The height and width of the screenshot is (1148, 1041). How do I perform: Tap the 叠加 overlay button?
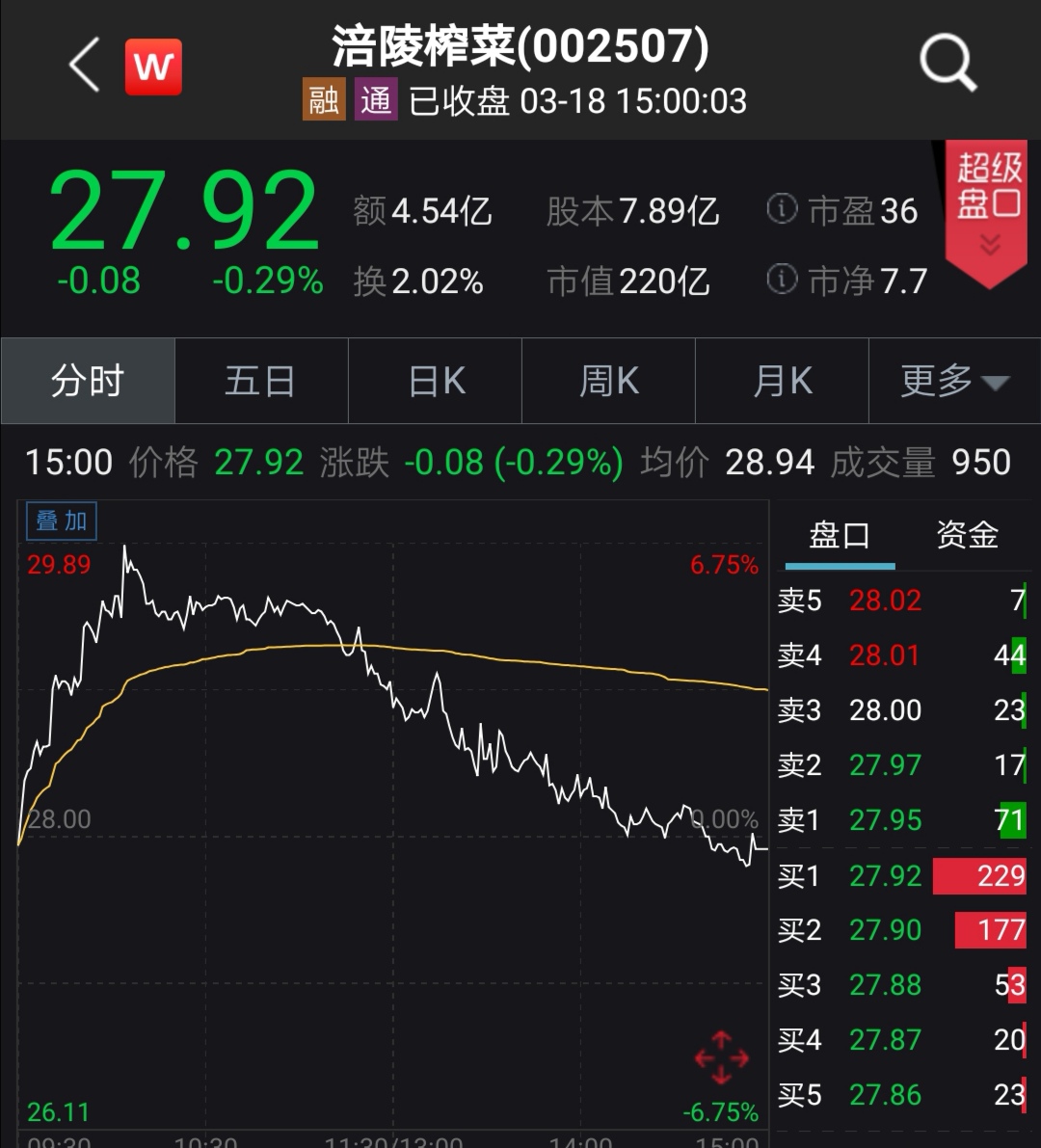pyautogui.click(x=62, y=521)
